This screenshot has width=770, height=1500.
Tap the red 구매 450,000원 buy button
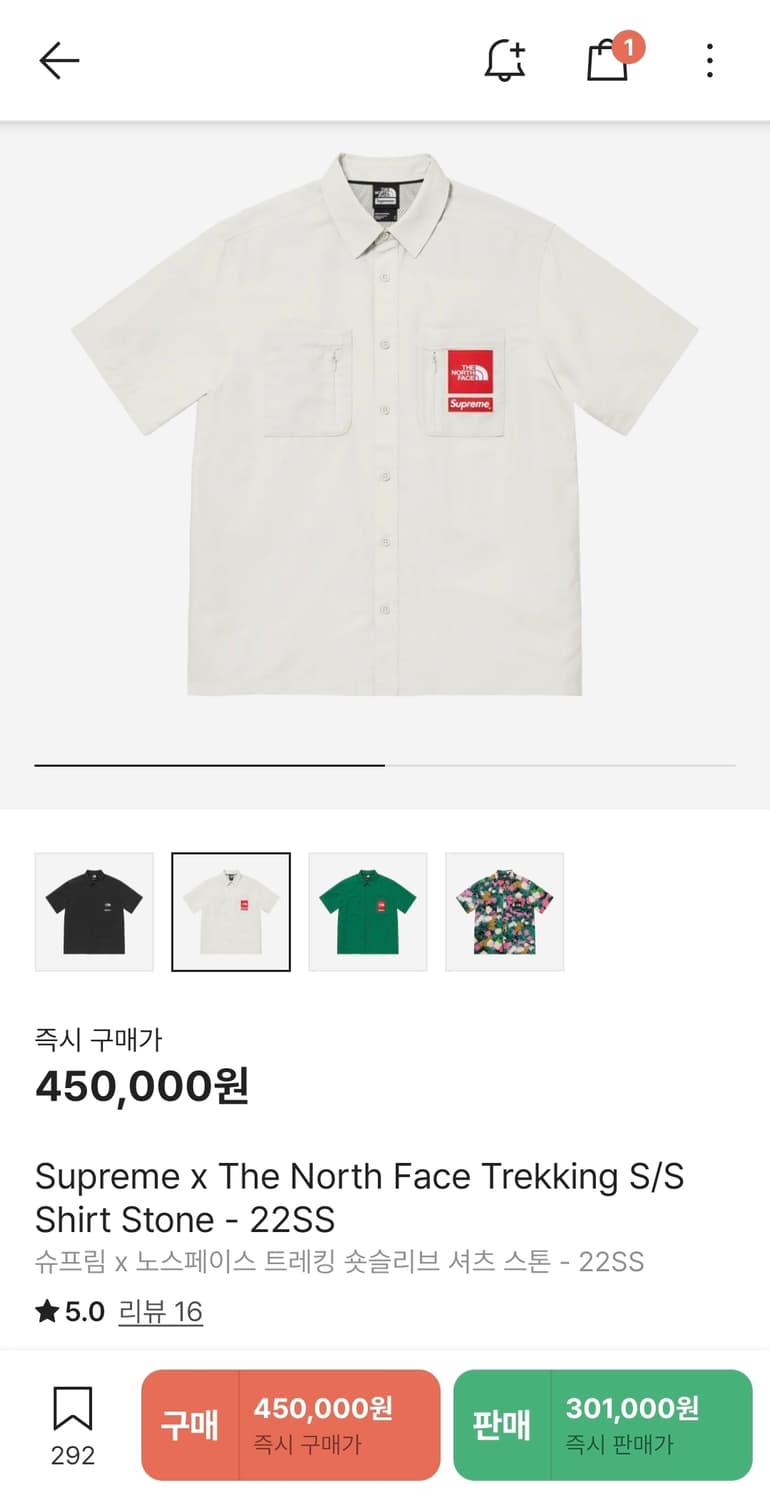tap(291, 1424)
